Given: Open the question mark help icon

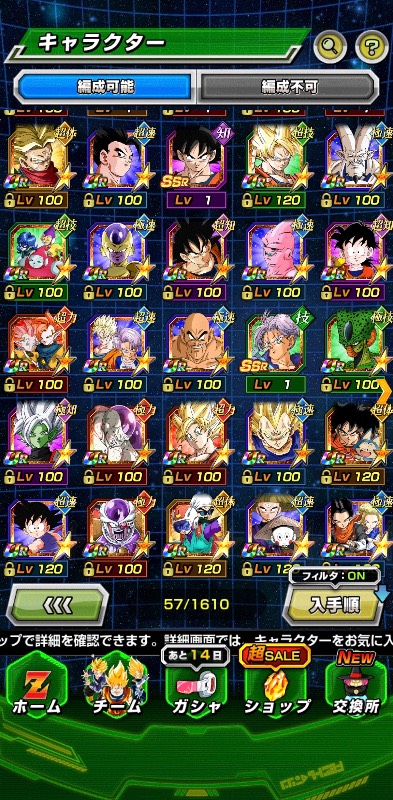Looking at the screenshot, I should click(372, 47).
